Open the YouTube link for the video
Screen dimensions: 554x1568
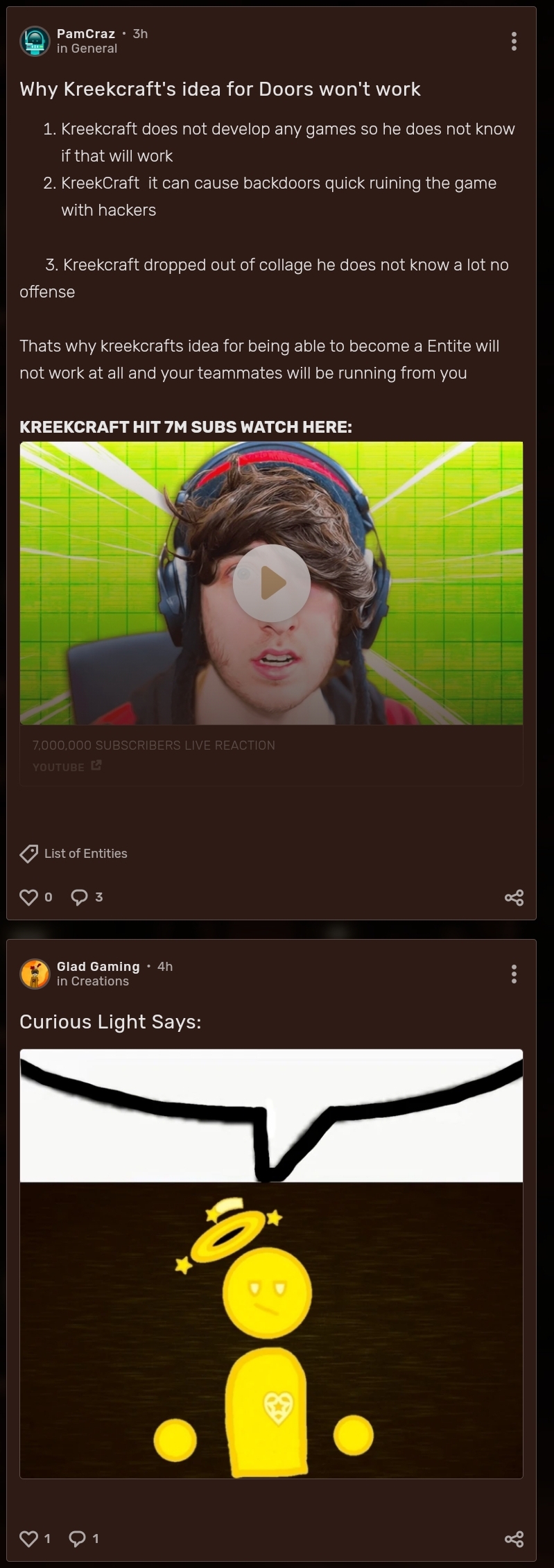tap(67, 766)
